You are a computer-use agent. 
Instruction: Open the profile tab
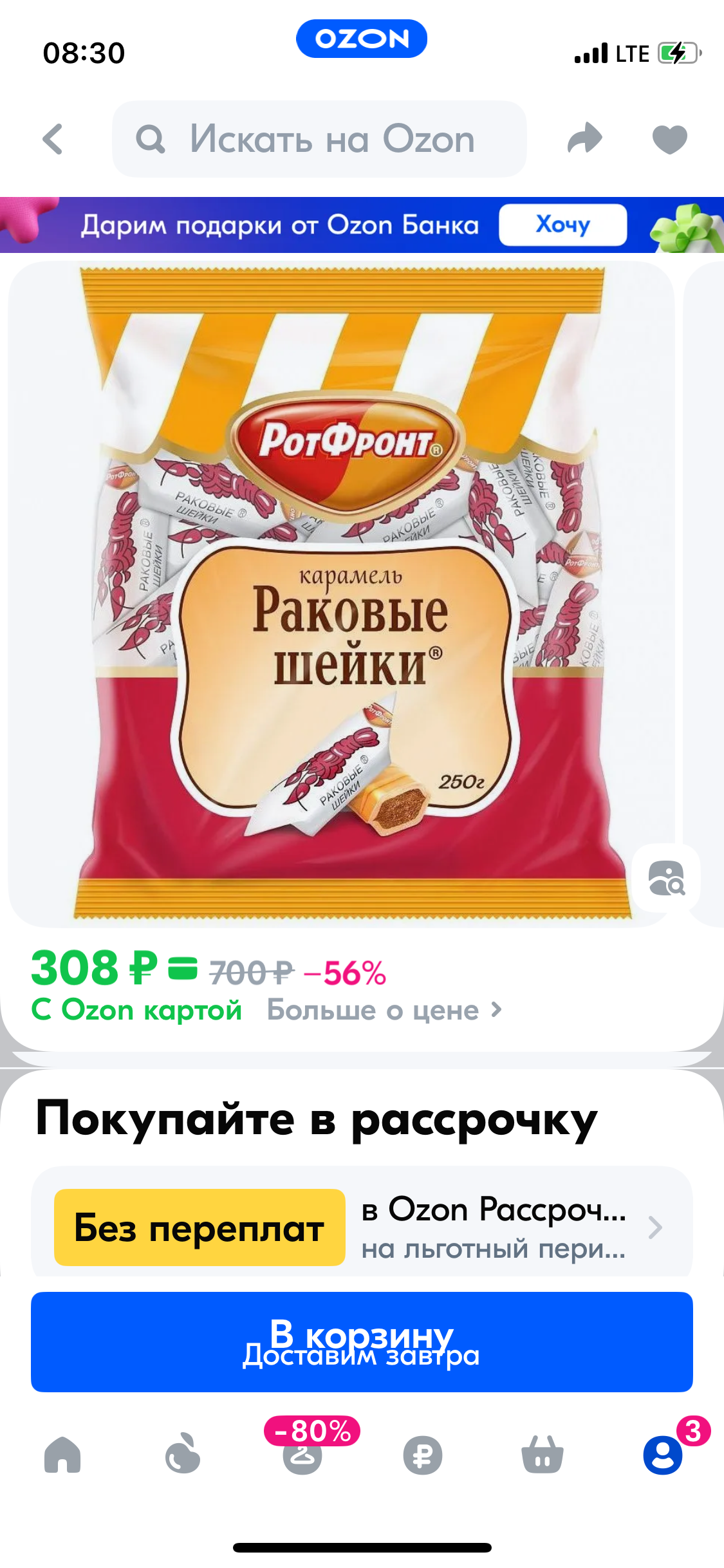(x=662, y=1455)
